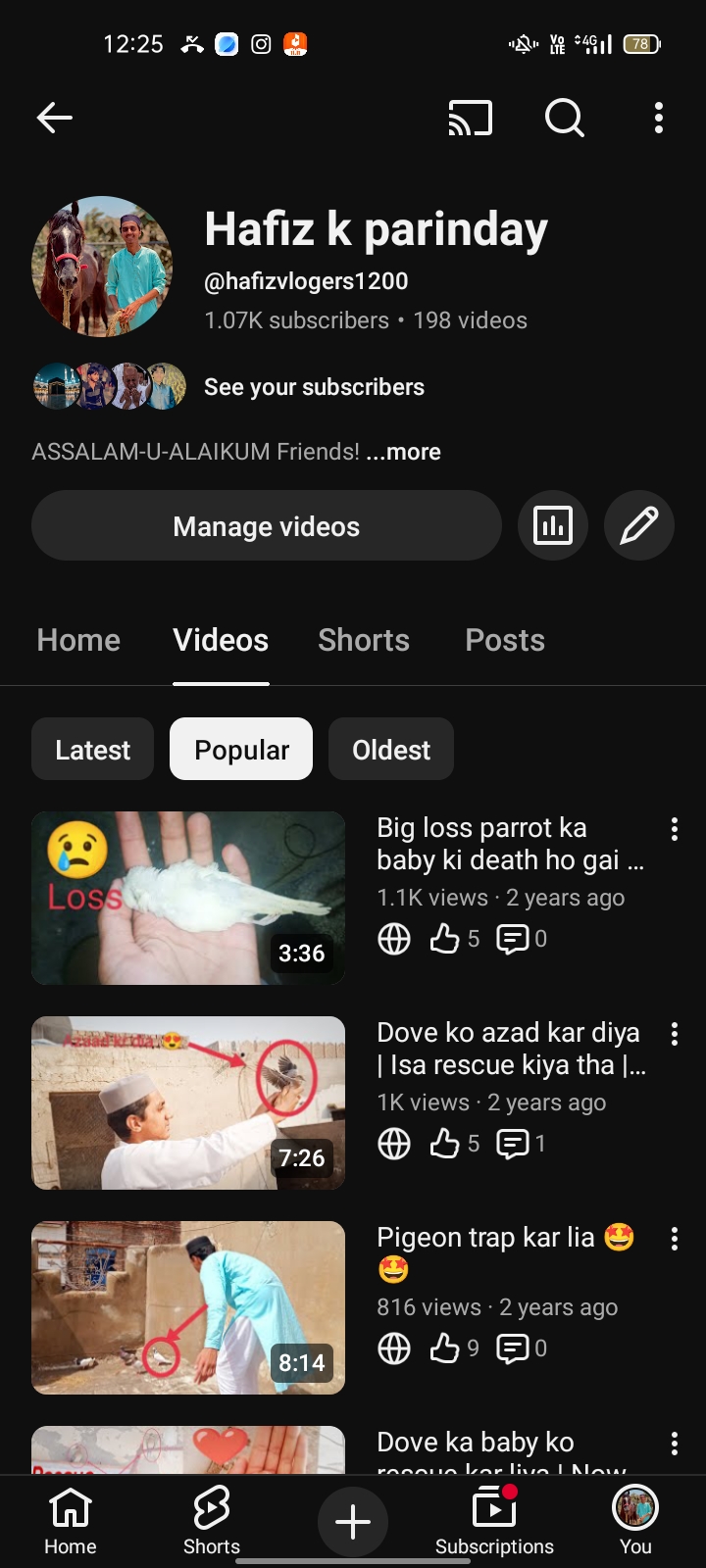
Task: Play the Pigeon trap kar lia video
Action: (188, 1307)
